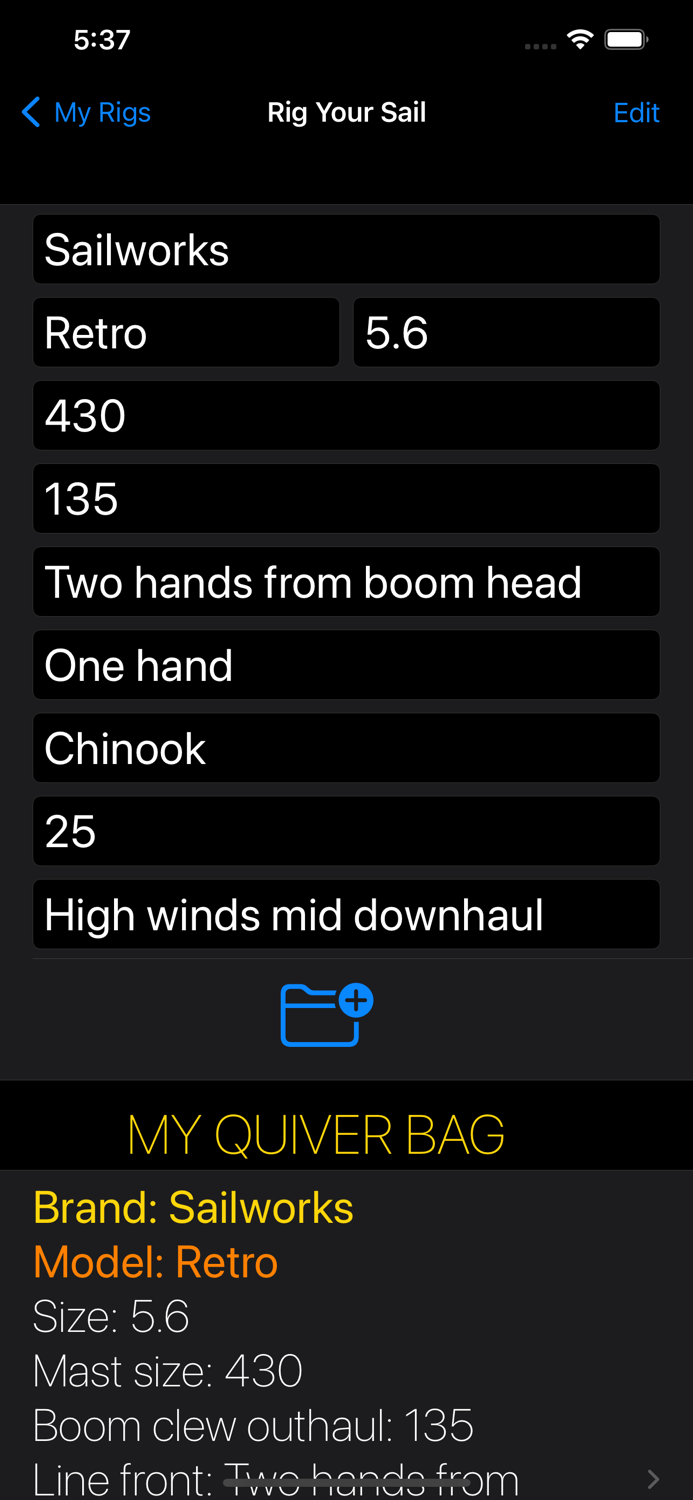Edit the High winds mid downhaul note
693x1500 pixels.
(346, 914)
